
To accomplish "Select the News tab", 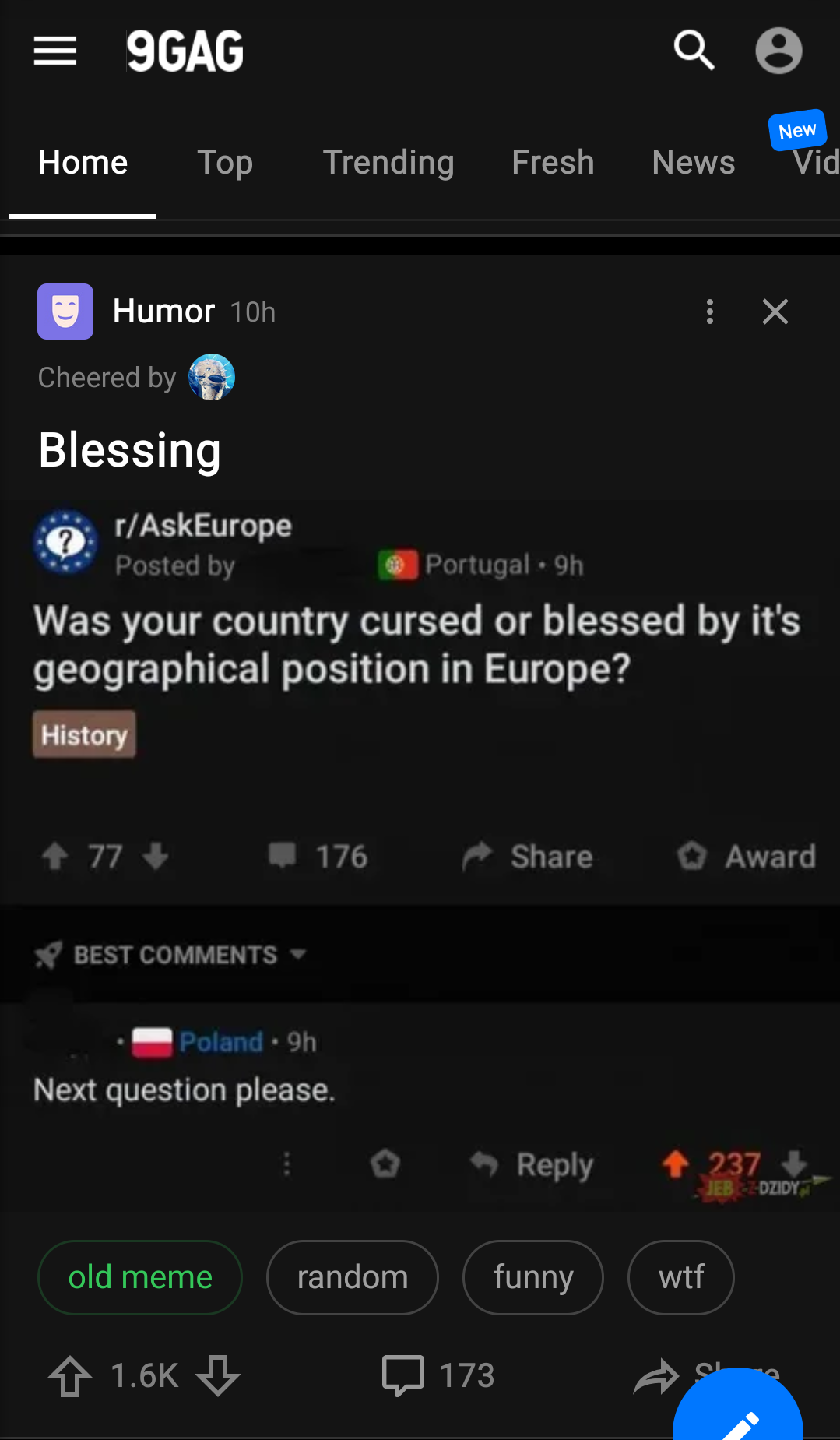I will (x=694, y=163).
